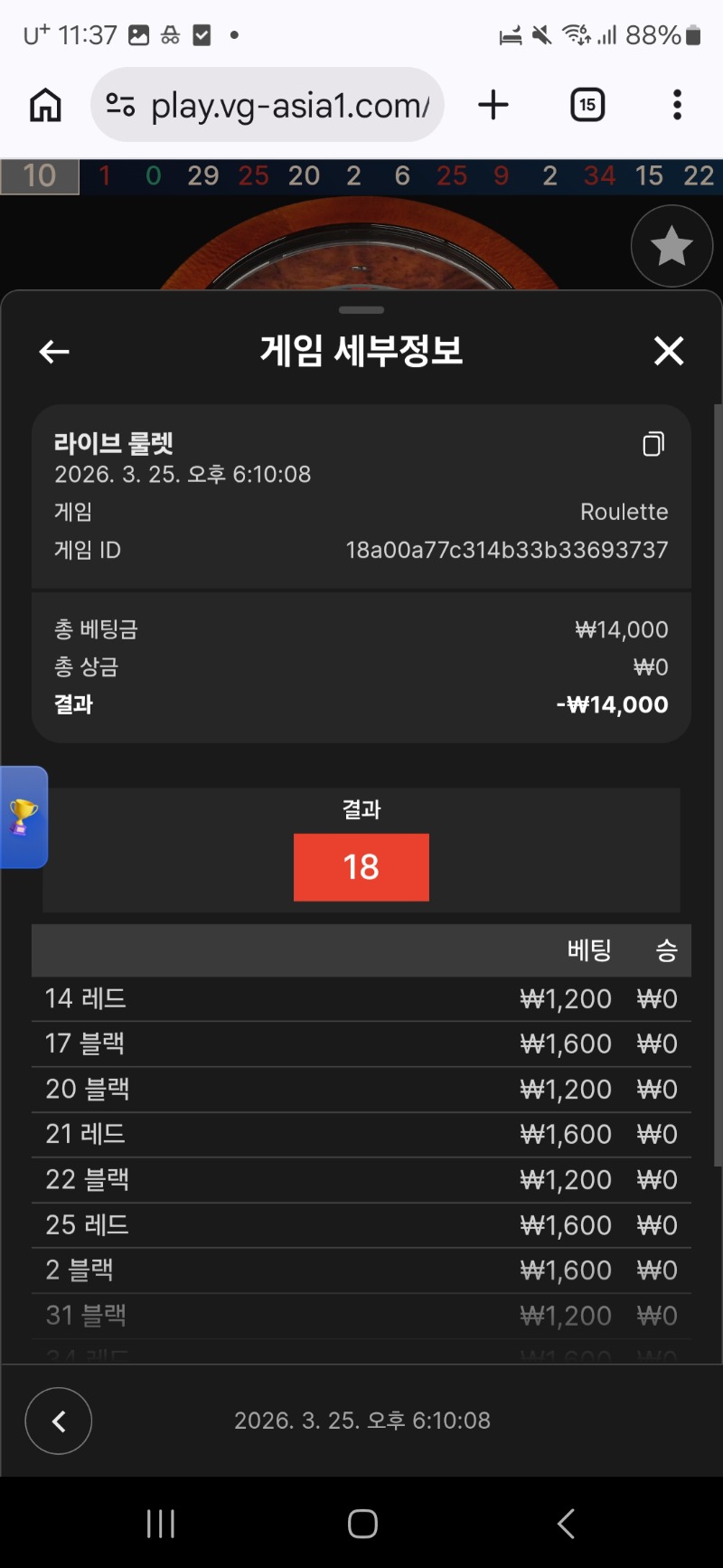Open the system recent apps view
The height and width of the screenshot is (1568, 723).
pos(161,1524)
